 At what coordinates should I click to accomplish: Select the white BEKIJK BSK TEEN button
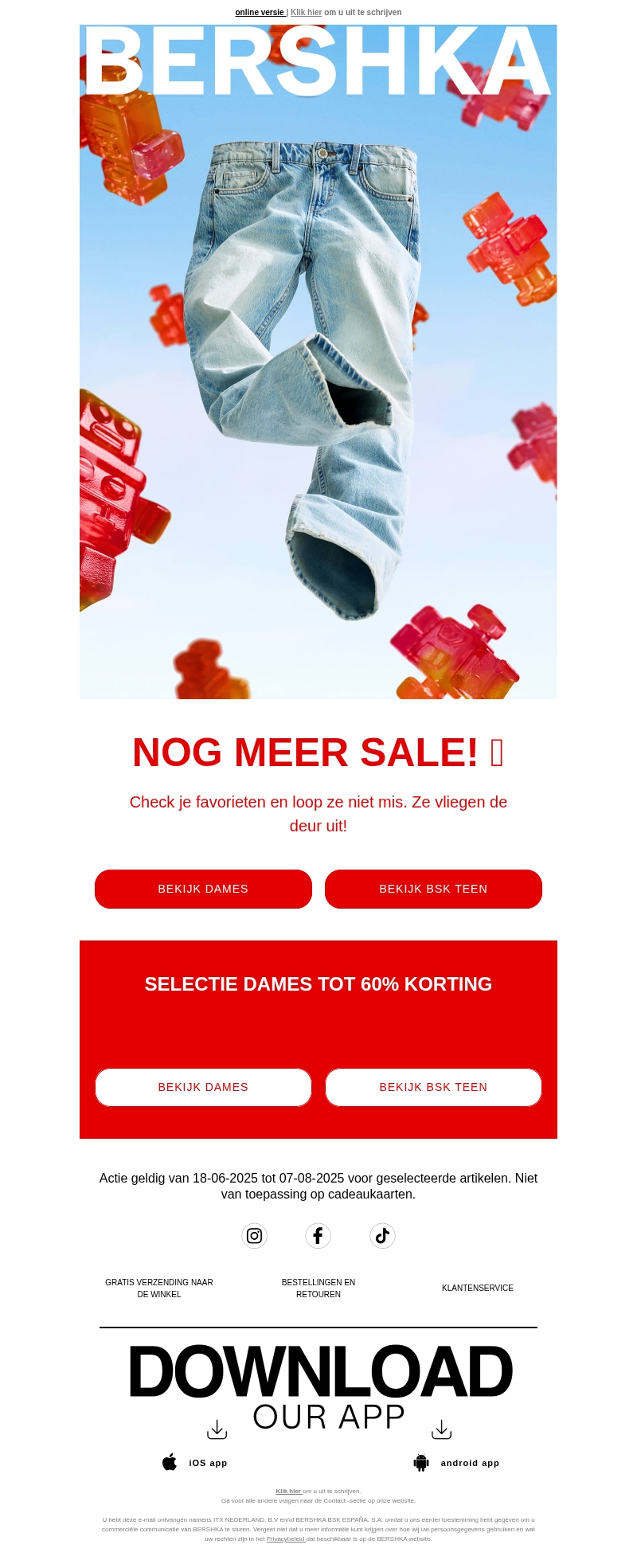433,1087
